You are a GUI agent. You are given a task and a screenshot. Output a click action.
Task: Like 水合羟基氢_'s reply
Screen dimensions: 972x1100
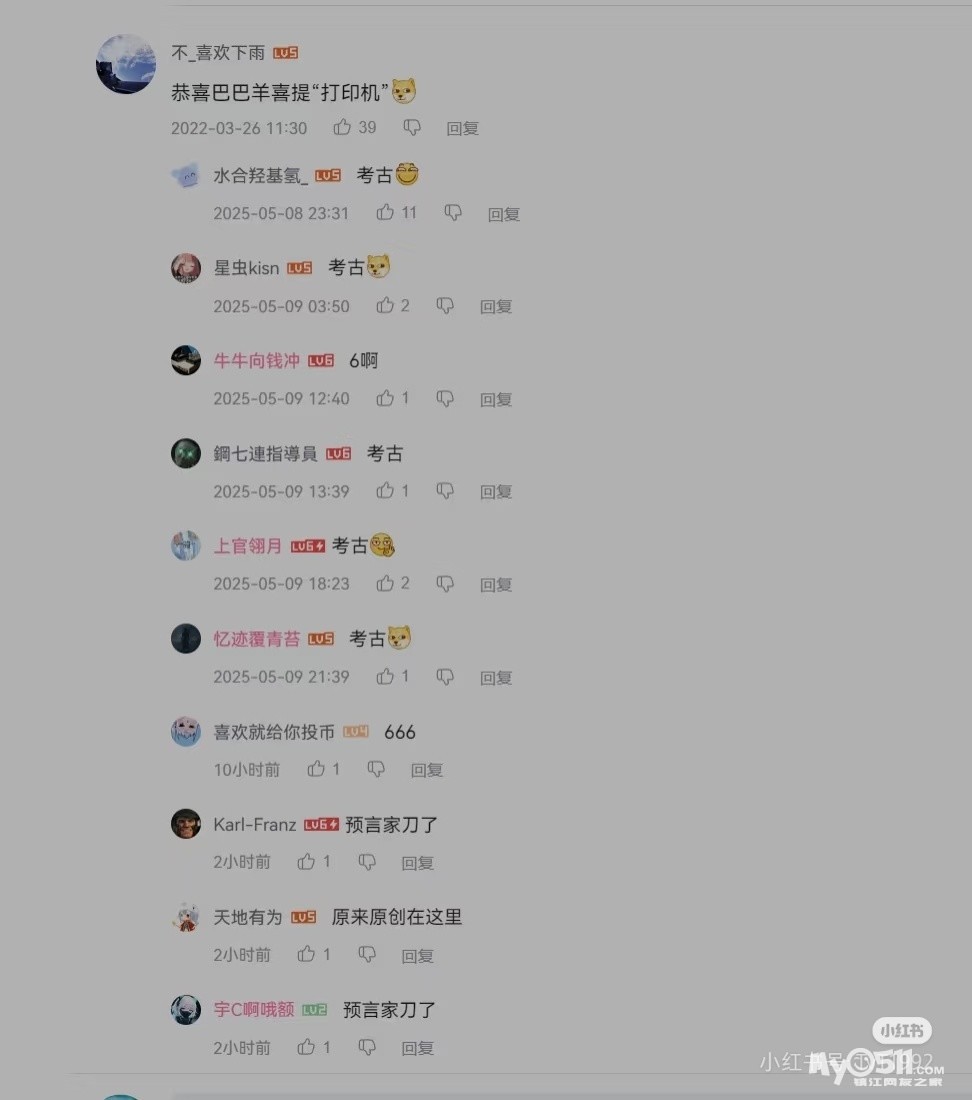[385, 213]
